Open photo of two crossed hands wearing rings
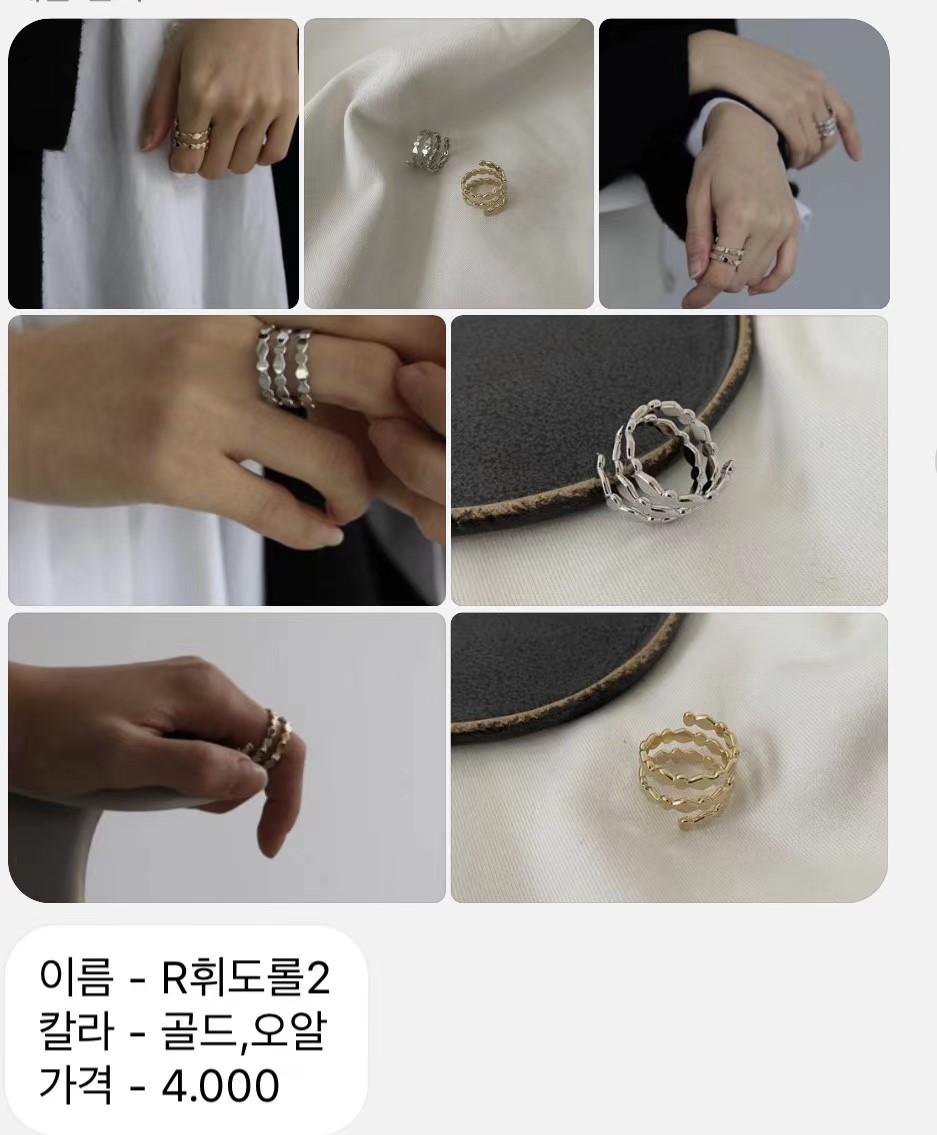The width and height of the screenshot is (937, 1135). coord(743,164)
